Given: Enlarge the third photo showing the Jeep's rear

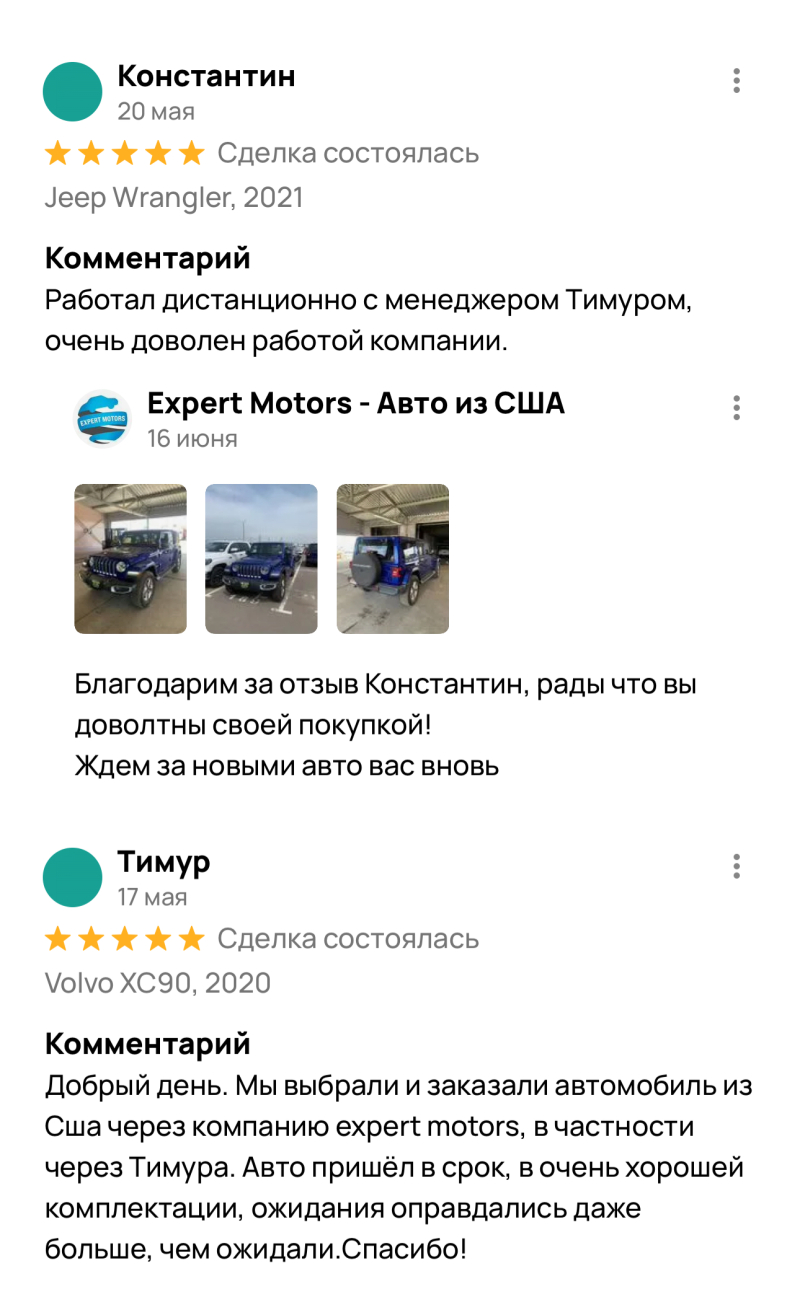Looking at the screenshot, I should (392, 559).
